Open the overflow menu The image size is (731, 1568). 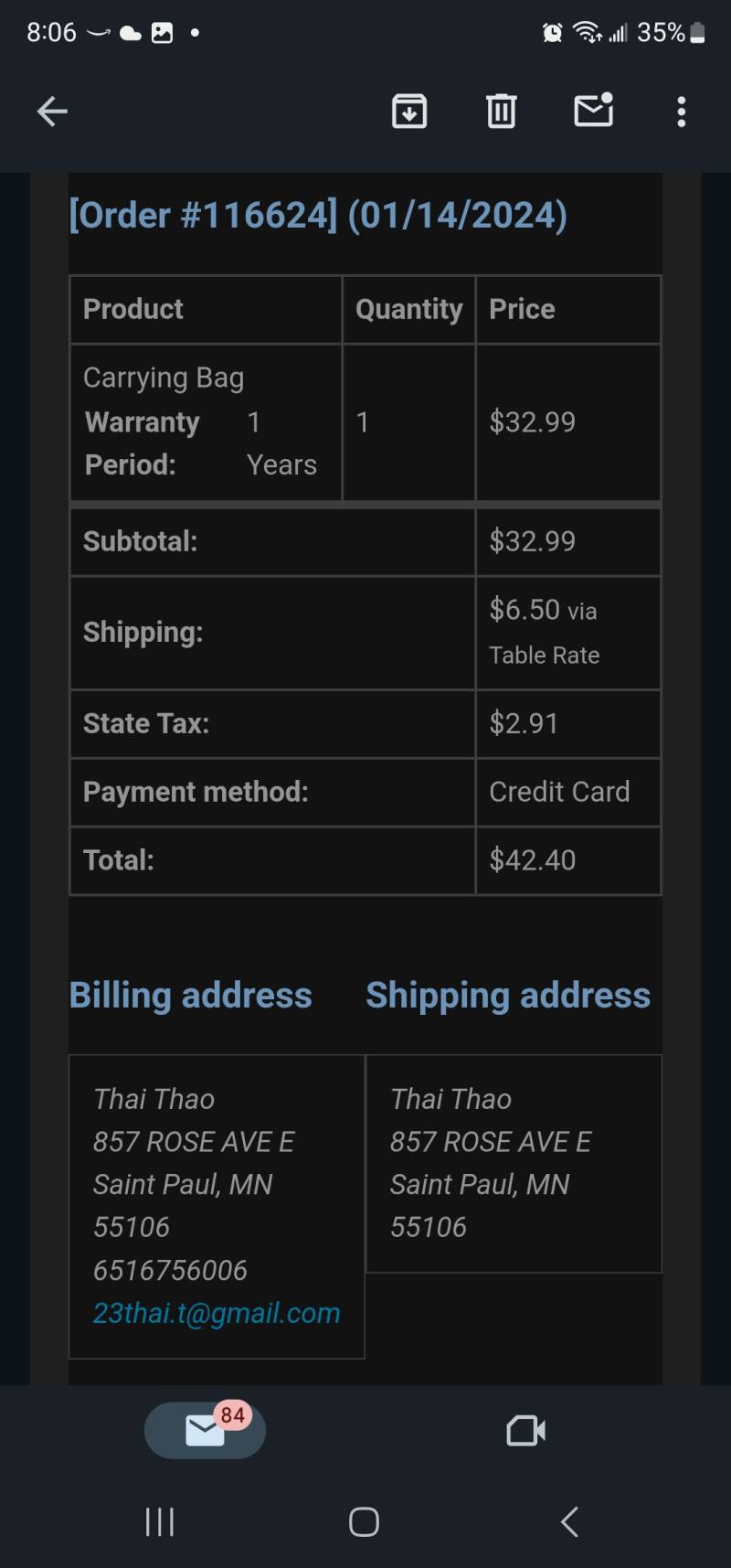coord(681,112)
